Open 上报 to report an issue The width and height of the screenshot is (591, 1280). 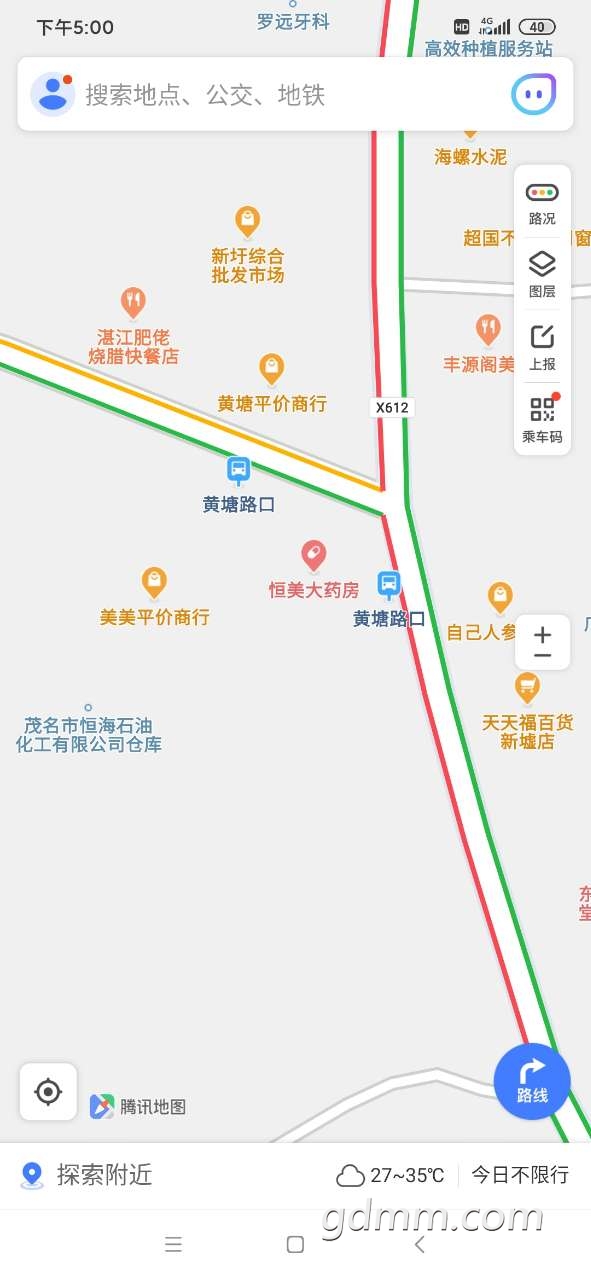[542, 348]
